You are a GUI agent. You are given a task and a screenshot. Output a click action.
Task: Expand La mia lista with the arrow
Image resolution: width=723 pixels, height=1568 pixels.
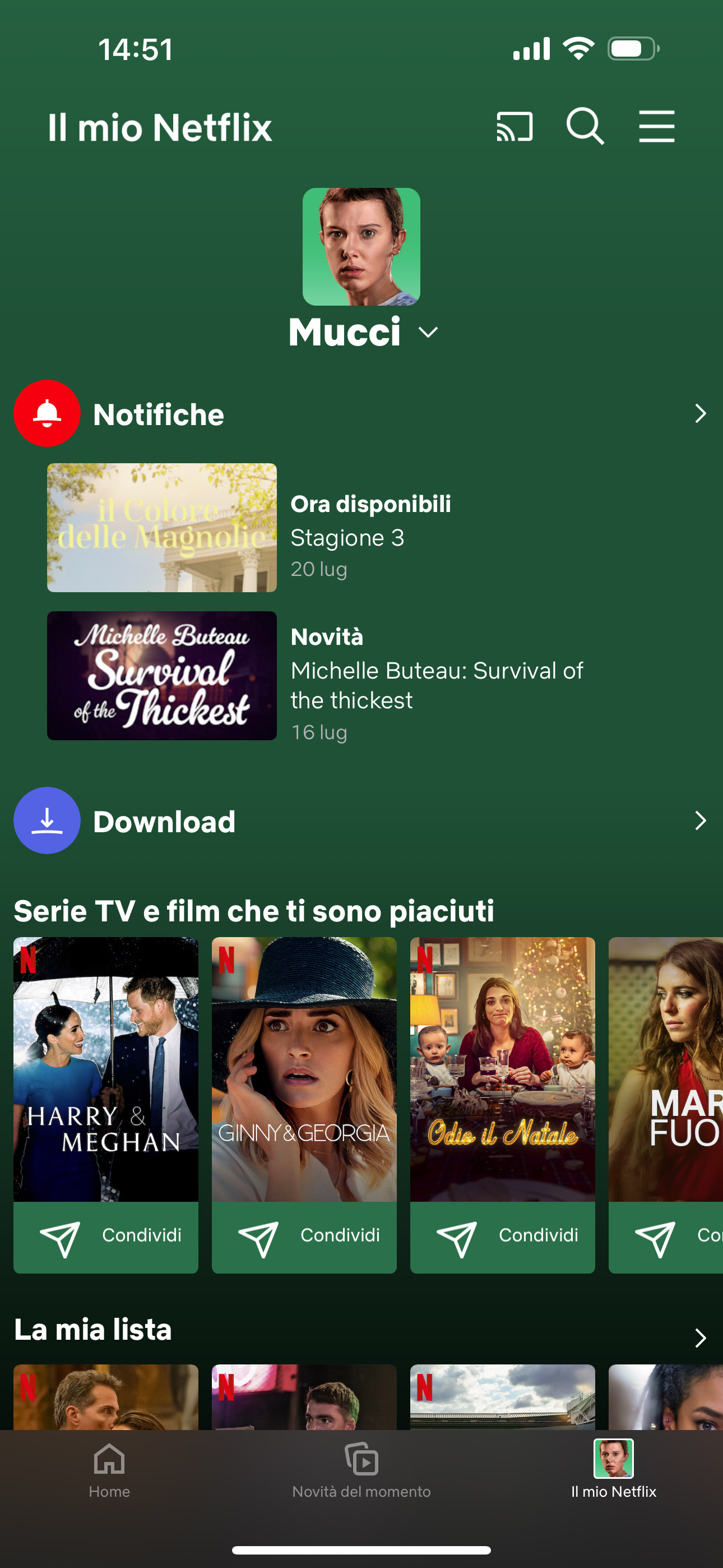(700, 1338)
